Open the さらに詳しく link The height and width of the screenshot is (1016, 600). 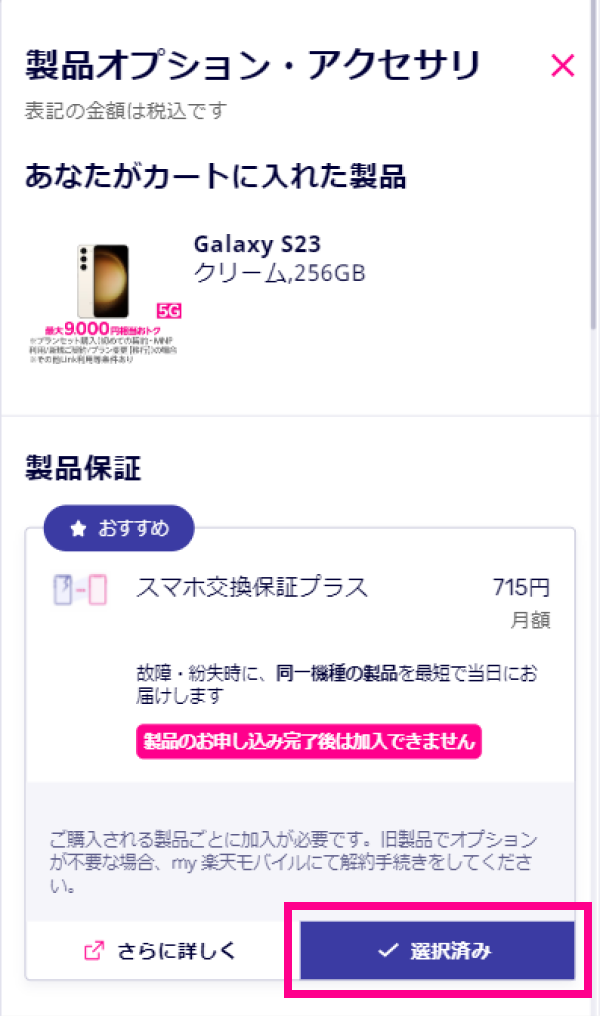161,950
